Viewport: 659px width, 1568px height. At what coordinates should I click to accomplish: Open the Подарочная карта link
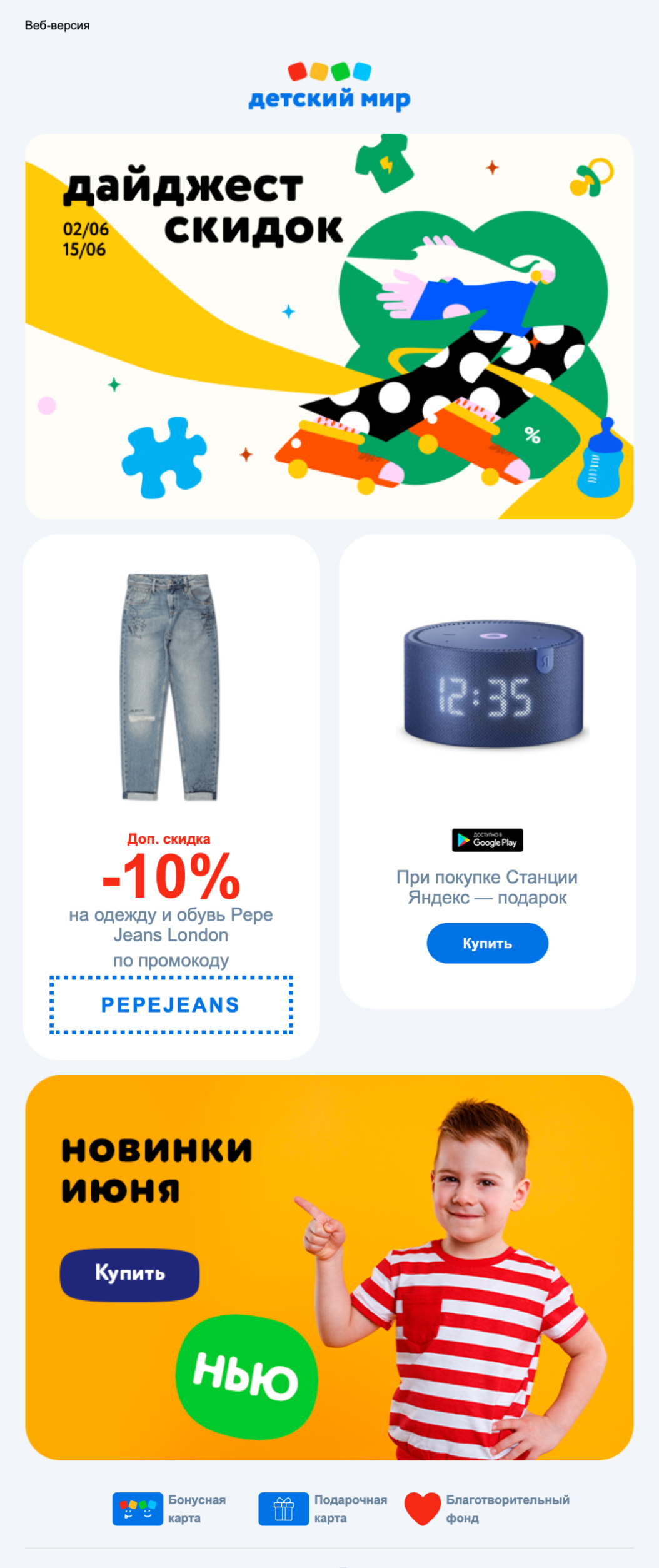click(x=323, y=1509)
